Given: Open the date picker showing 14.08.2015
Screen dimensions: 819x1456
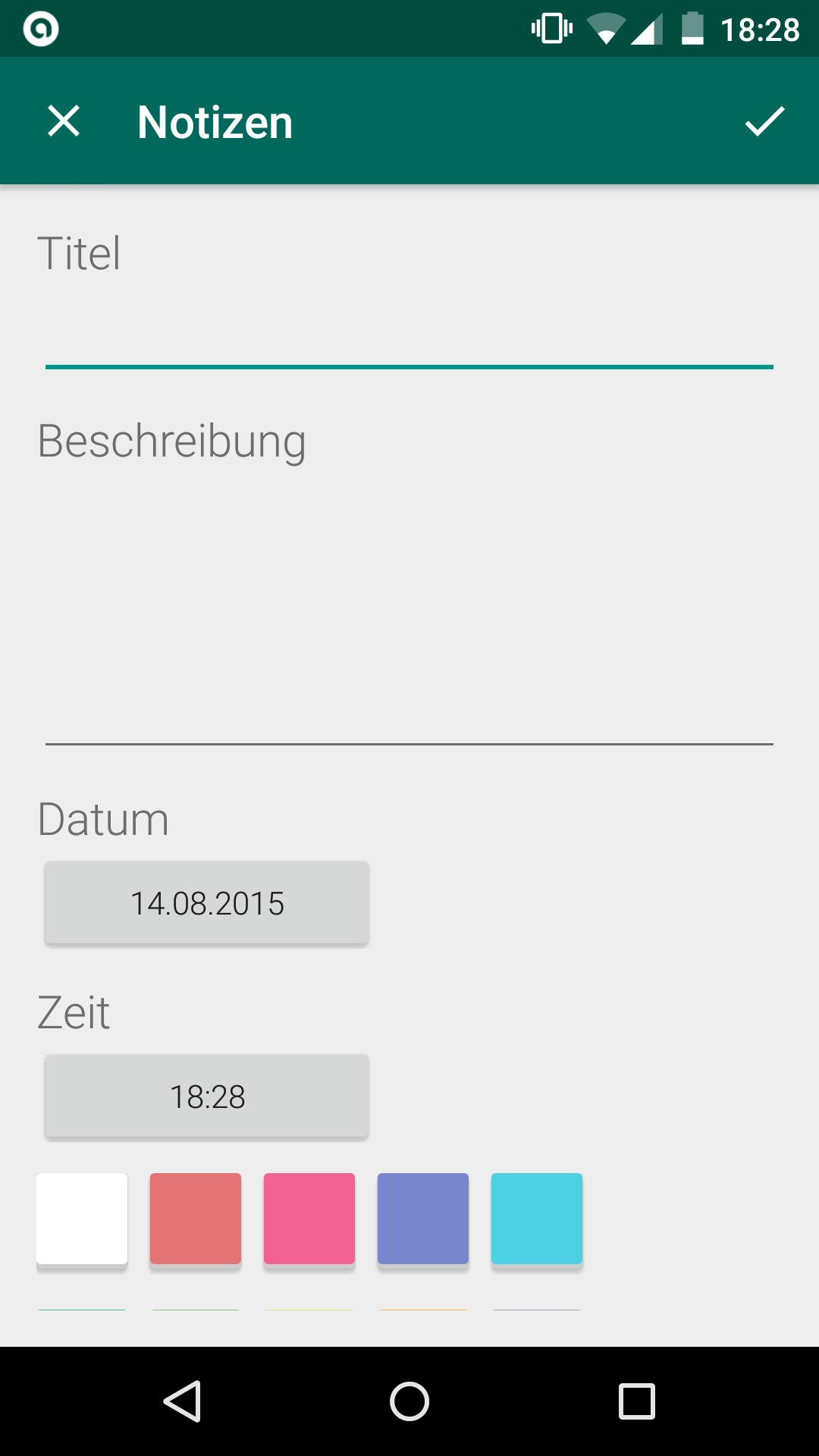Looking at the screenshot, I should pyautogui.click(x=206, y=902).
